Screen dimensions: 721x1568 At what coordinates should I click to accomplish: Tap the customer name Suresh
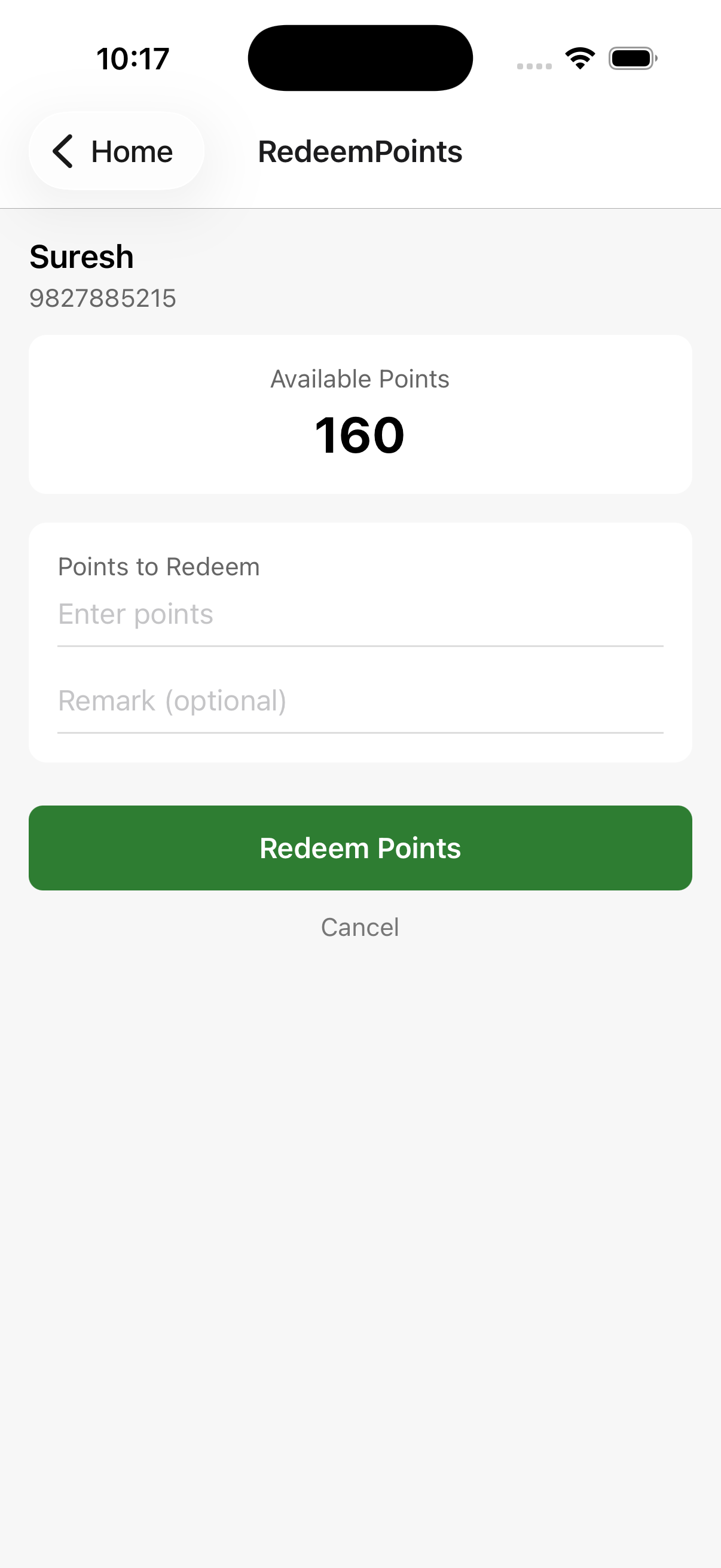82,257
